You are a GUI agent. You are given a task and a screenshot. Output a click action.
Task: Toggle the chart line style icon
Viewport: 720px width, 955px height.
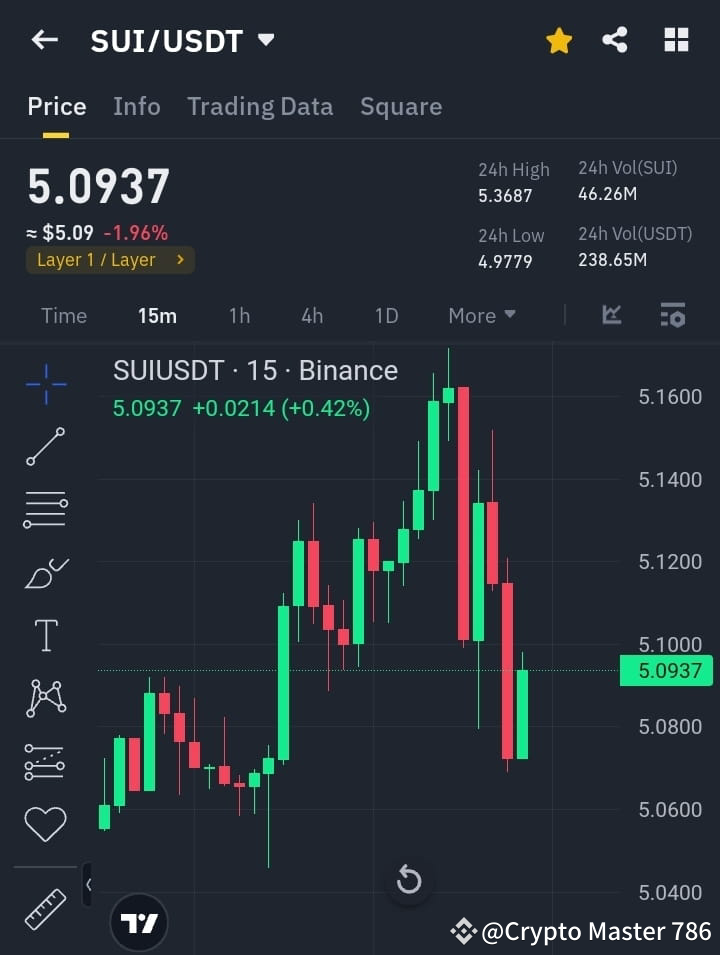point(614,315)
